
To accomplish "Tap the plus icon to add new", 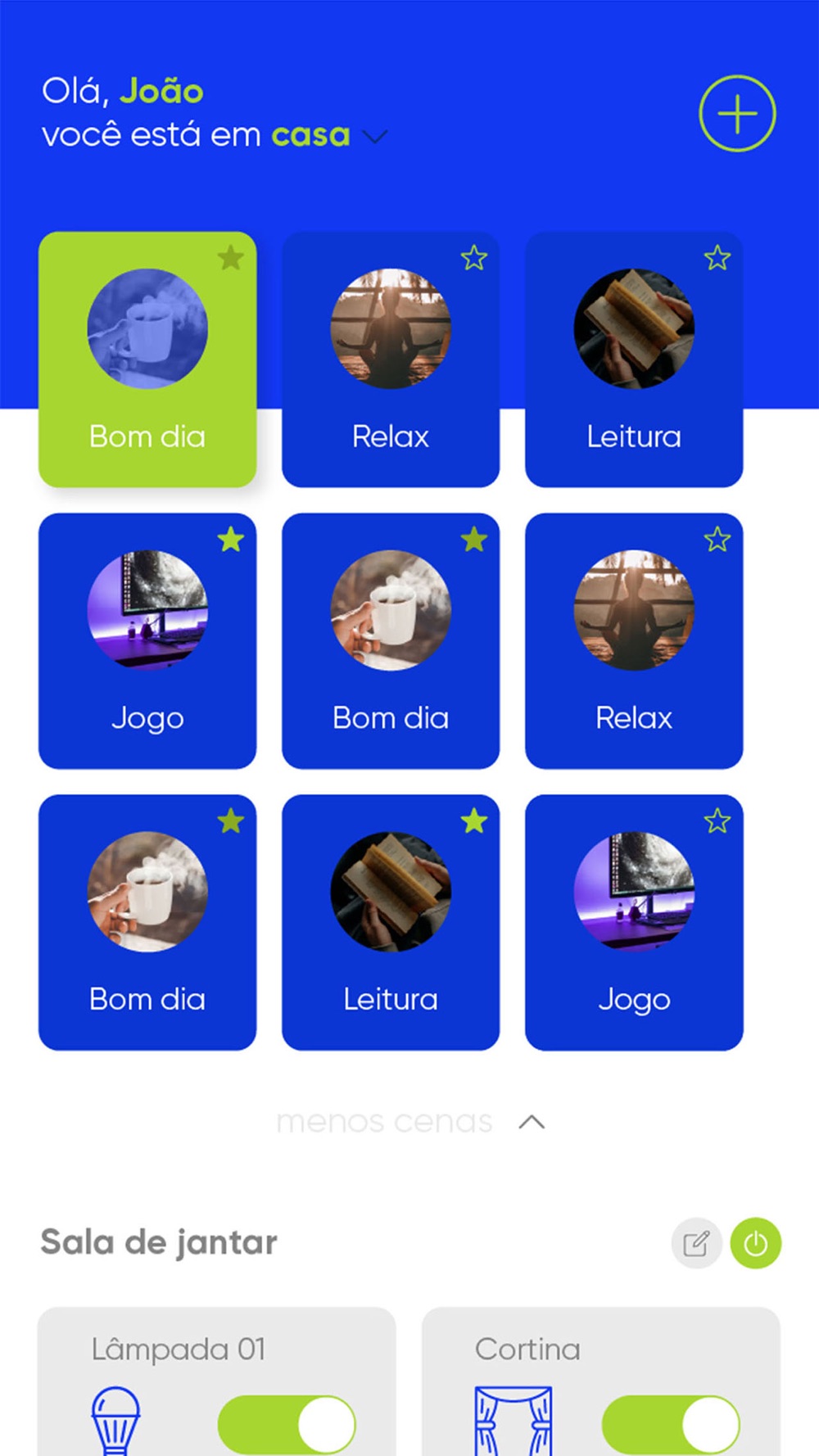I will (x=737, y=114).
